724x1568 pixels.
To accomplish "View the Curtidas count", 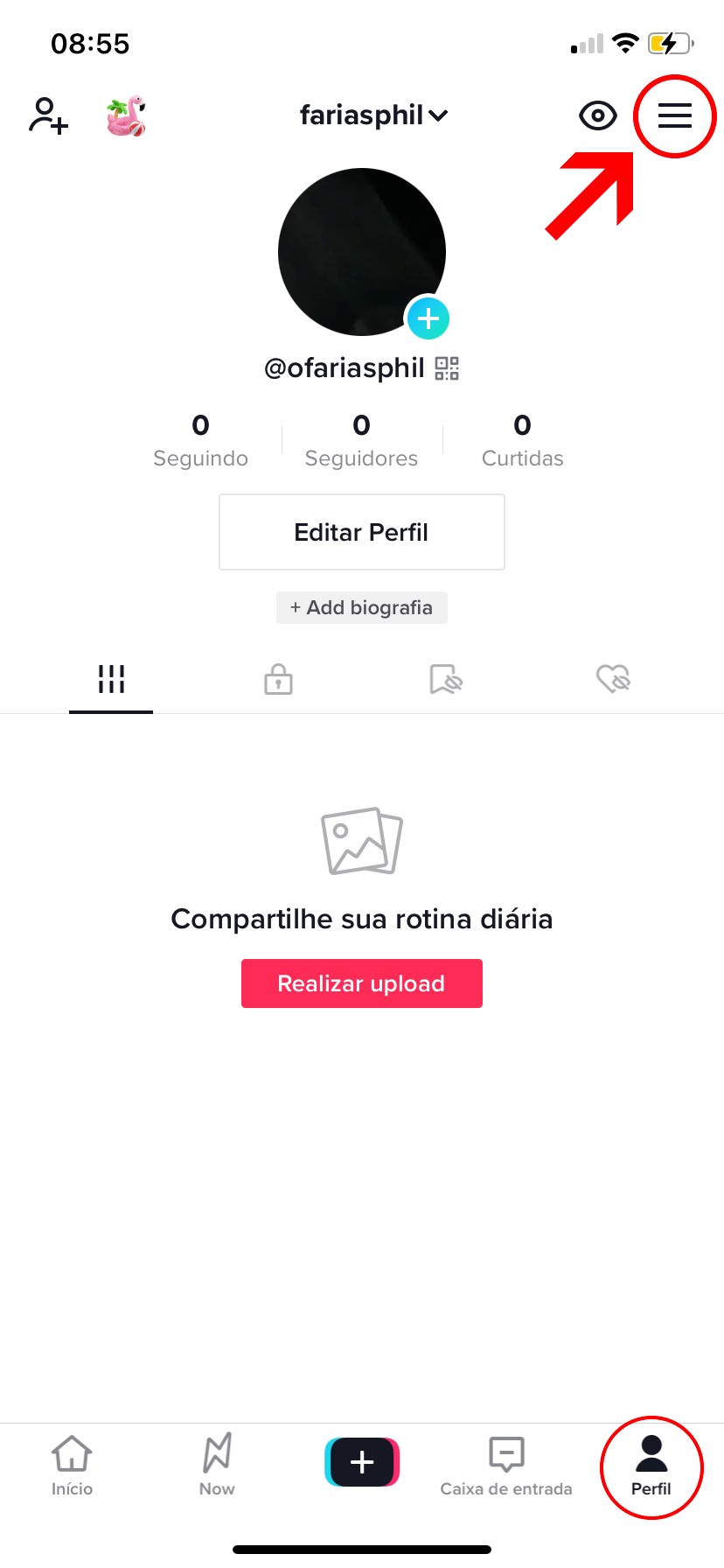I will pyautogui.click(x=522, y=441).
